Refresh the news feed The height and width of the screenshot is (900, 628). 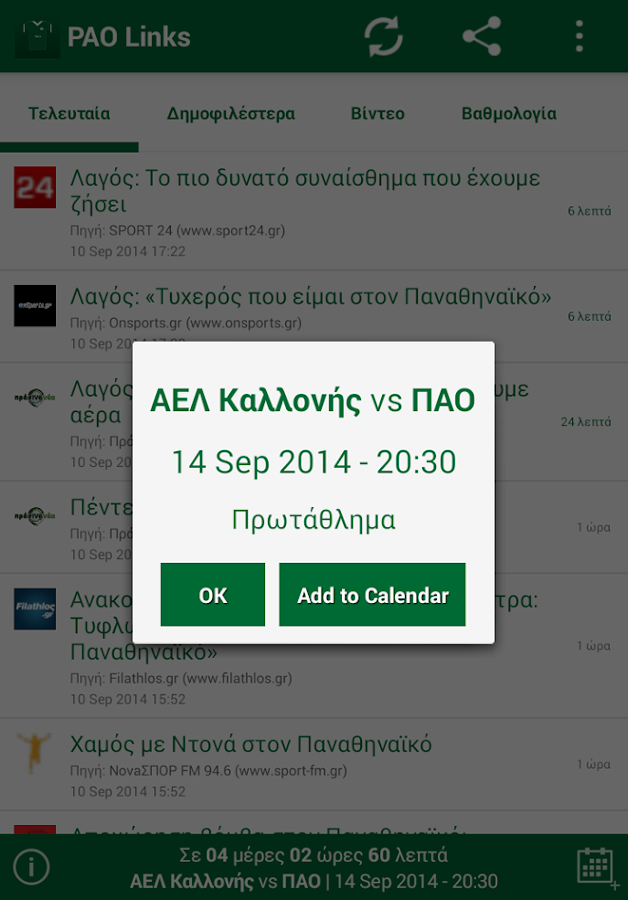tap(383, 37)
